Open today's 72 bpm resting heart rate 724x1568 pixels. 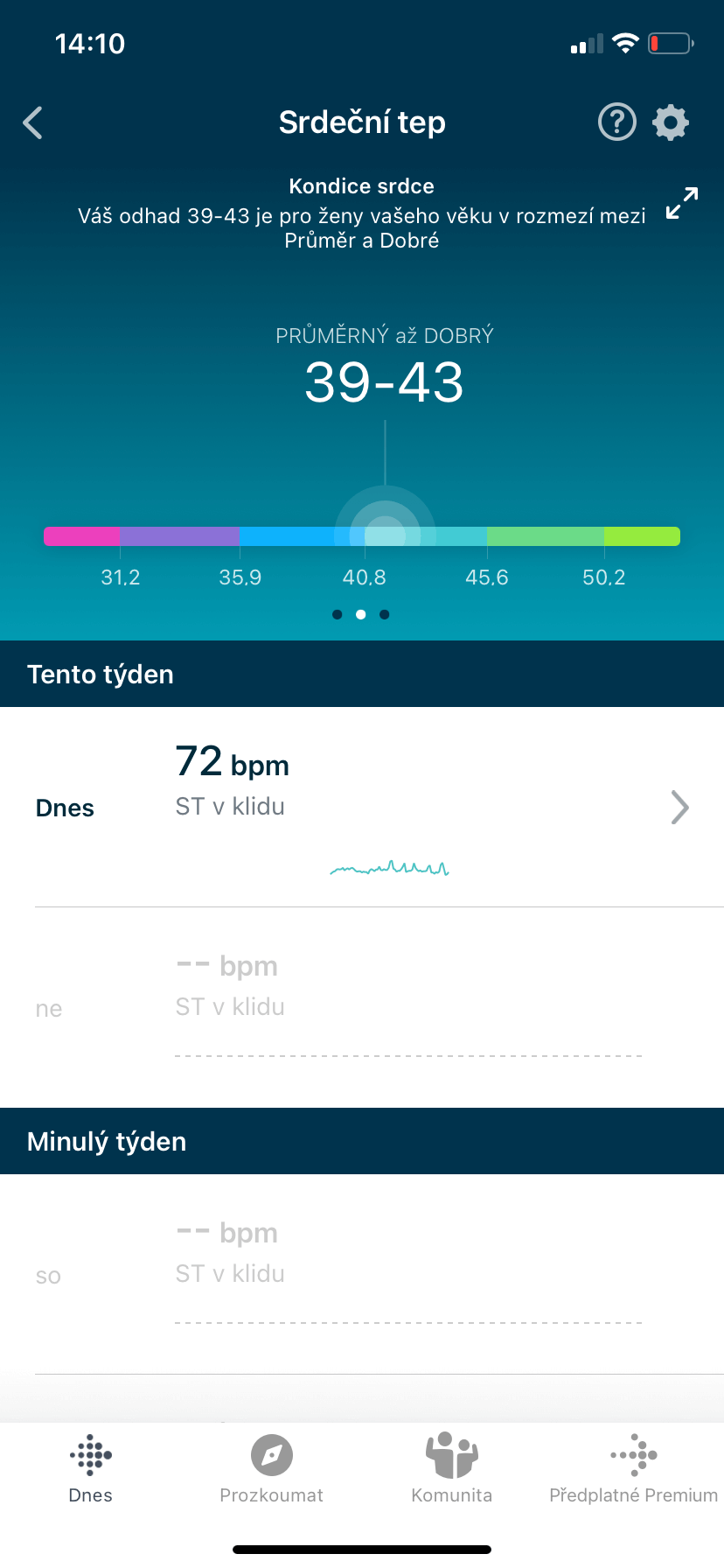pyautogui.click(x=362, y=807)
